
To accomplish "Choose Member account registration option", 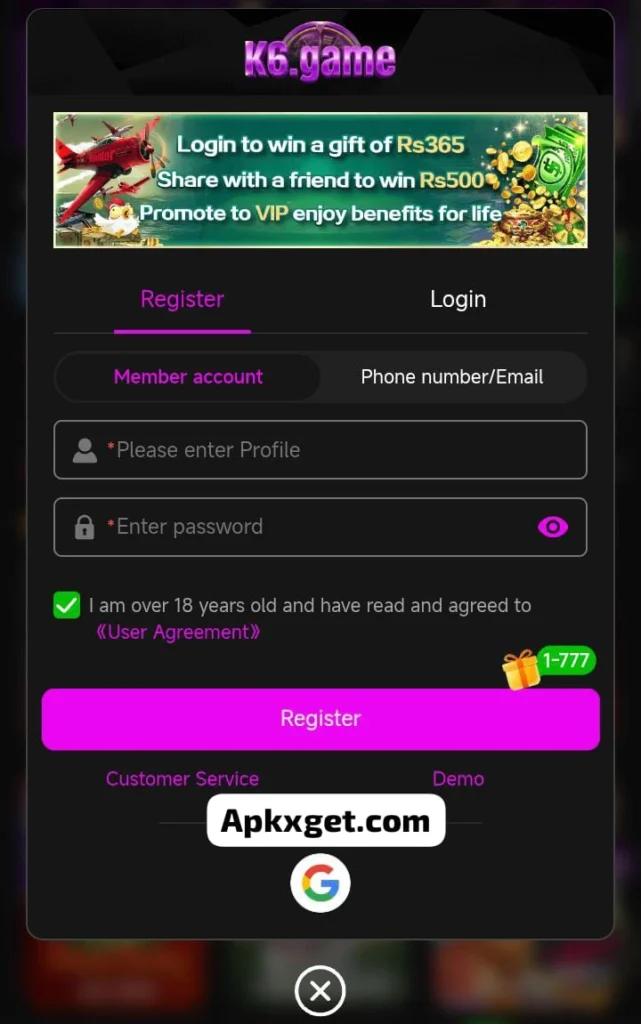I will 188,377.
